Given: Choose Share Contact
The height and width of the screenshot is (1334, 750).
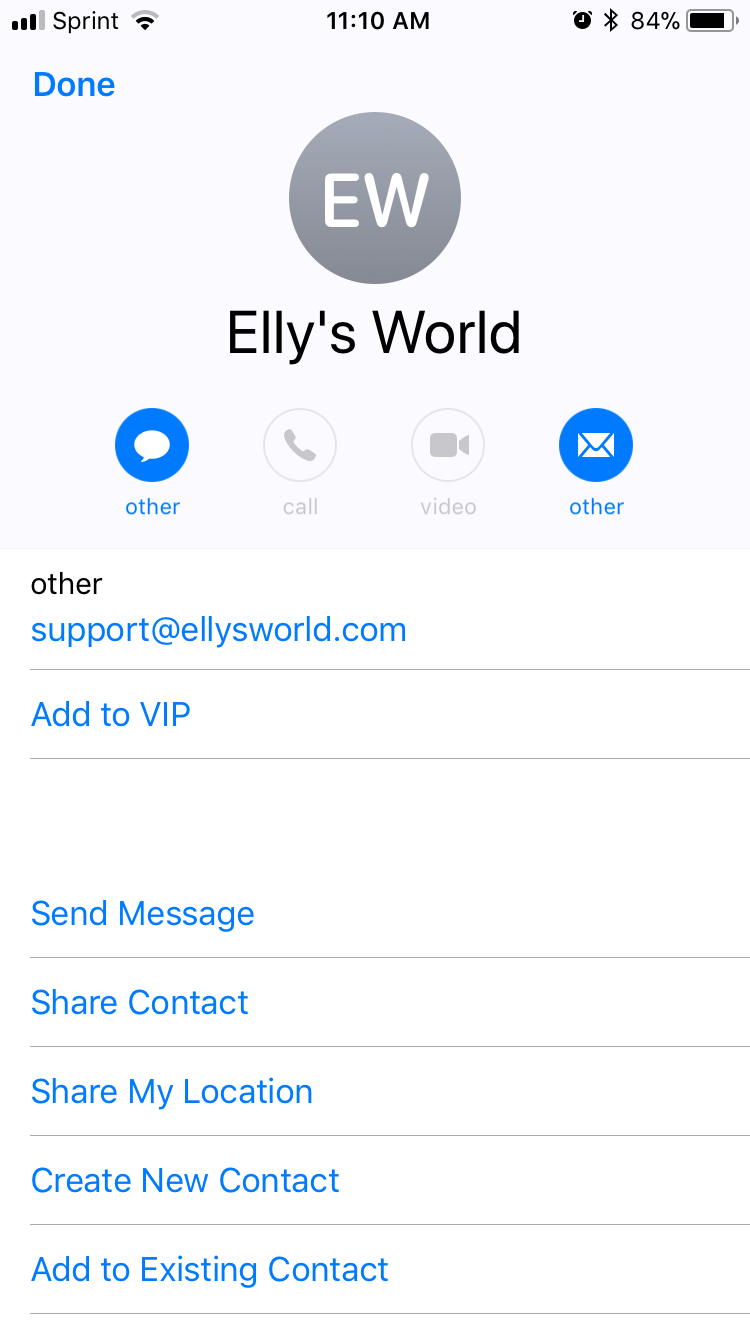Looking at the screenshot, I should point(140,1003).
